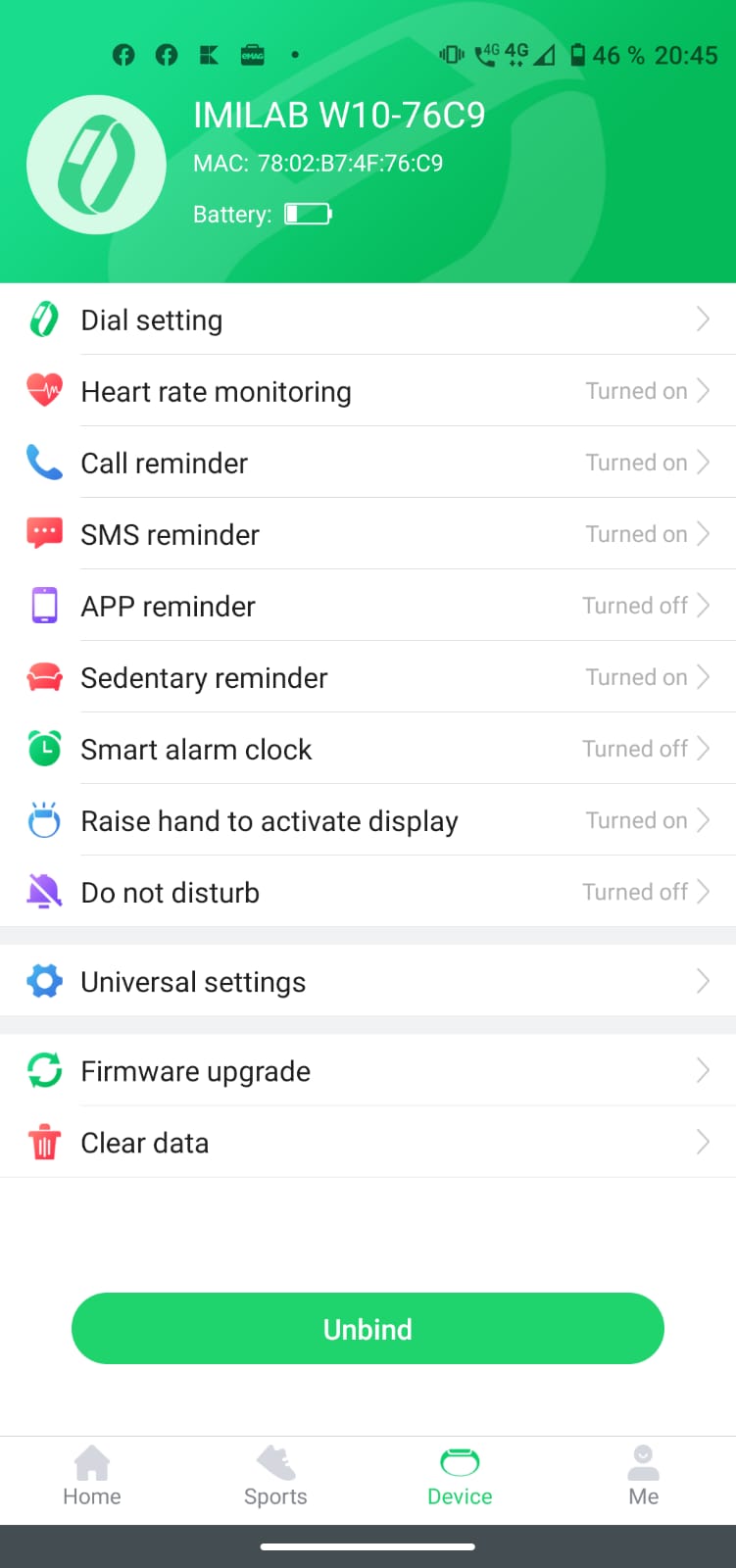This screenshot has height=1568, width=736.
Task: Open Universal settings
Action: (x=368, y=981)
